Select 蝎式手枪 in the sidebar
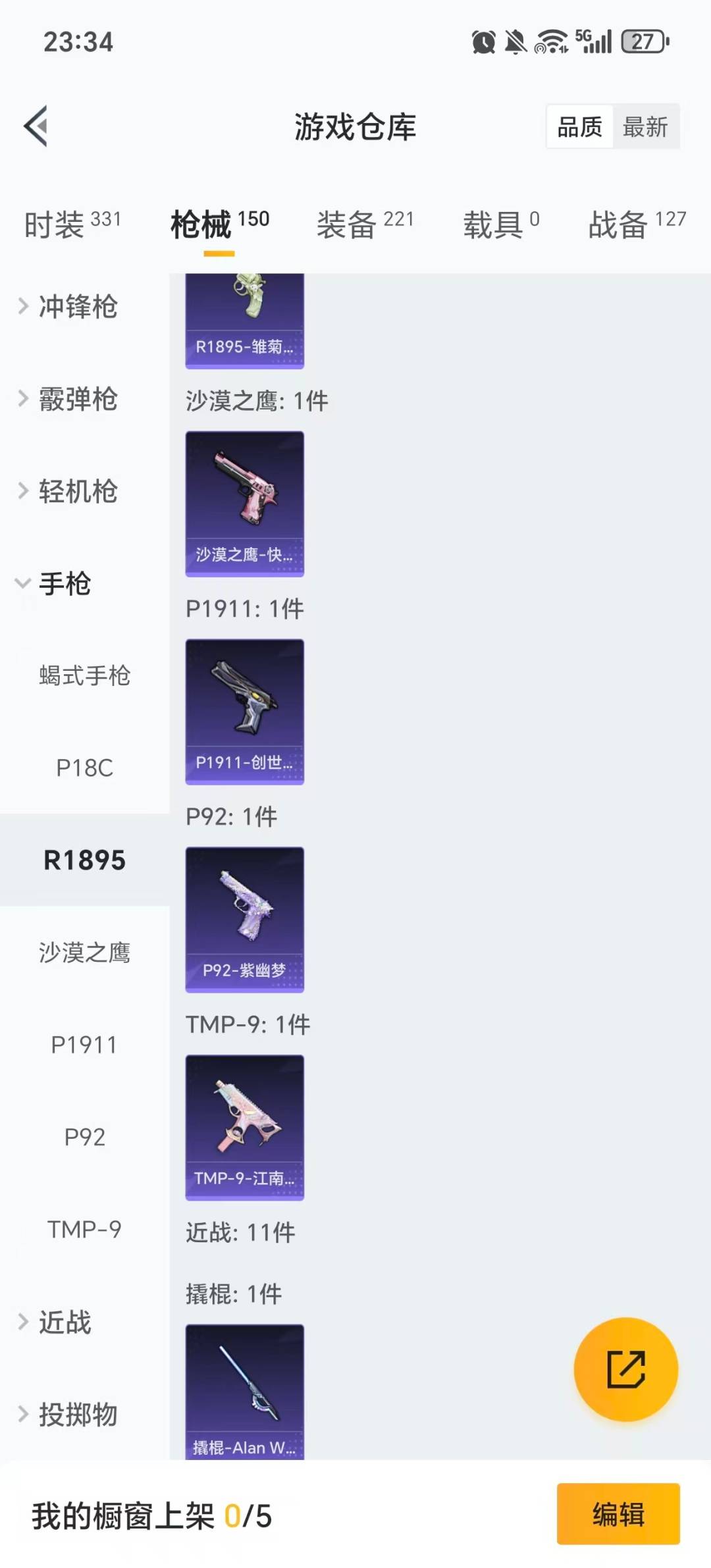The width and height of the screenshot is (711, 1568). tap(84, 676)
